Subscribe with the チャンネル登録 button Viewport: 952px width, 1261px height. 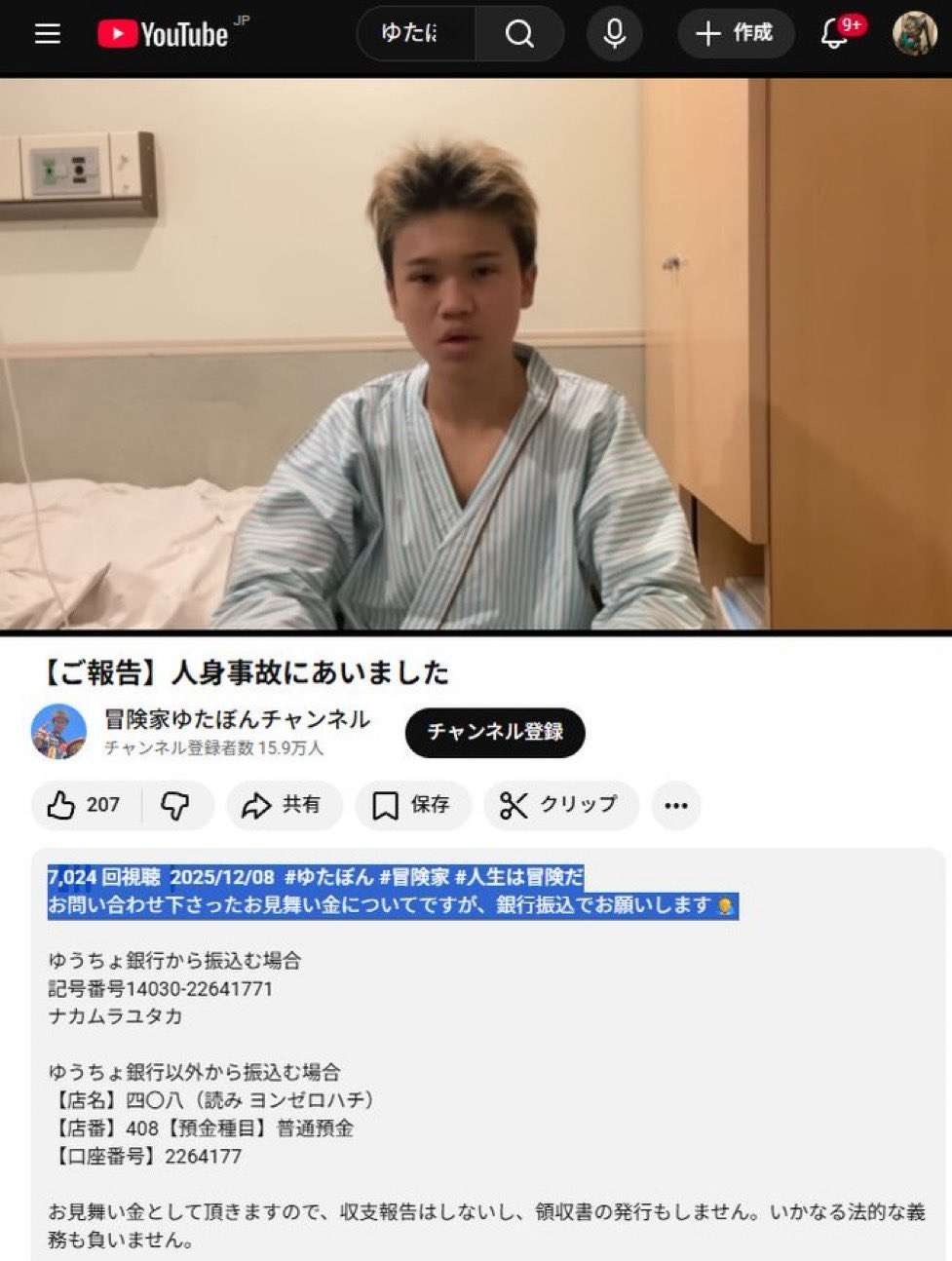[495, 732]
